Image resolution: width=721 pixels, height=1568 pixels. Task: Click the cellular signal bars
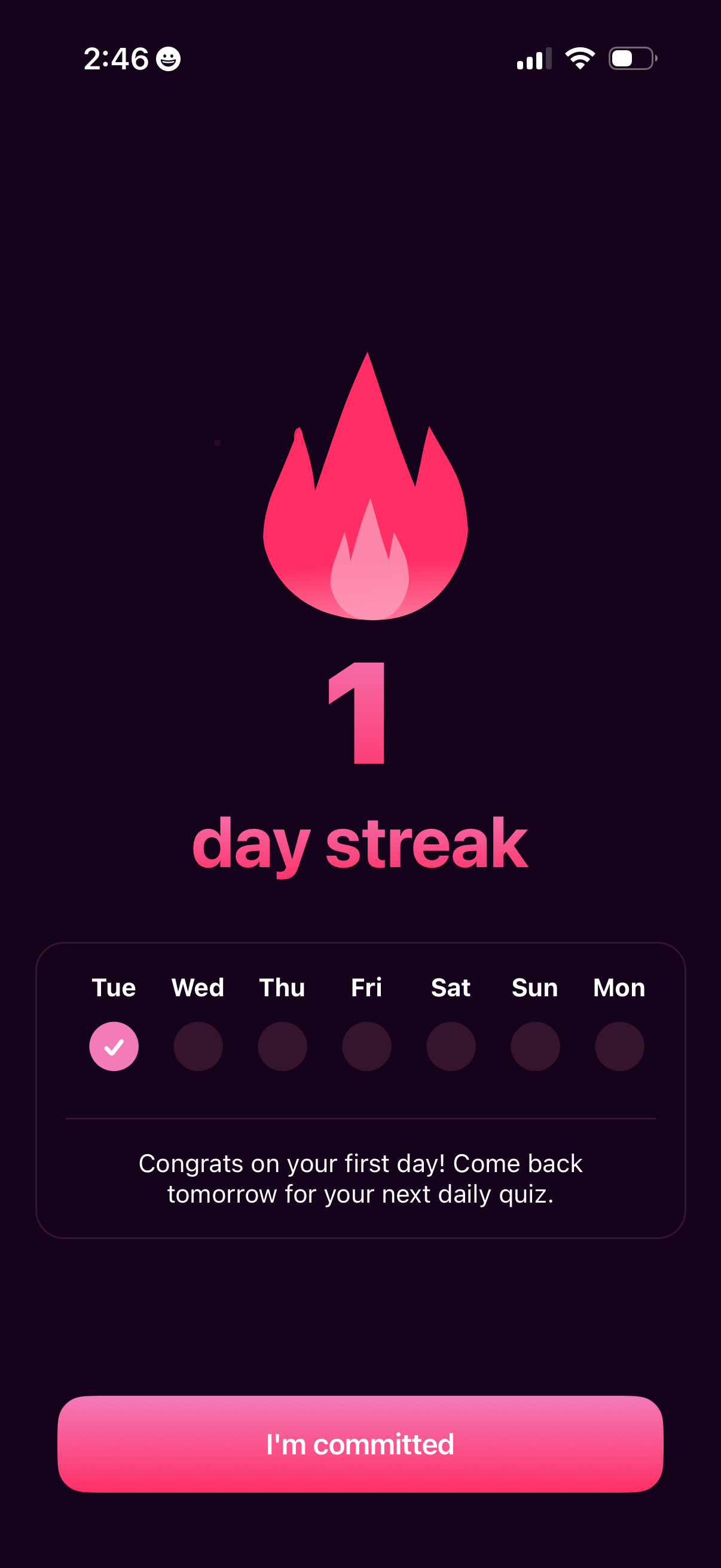click(x=534, y=58)
